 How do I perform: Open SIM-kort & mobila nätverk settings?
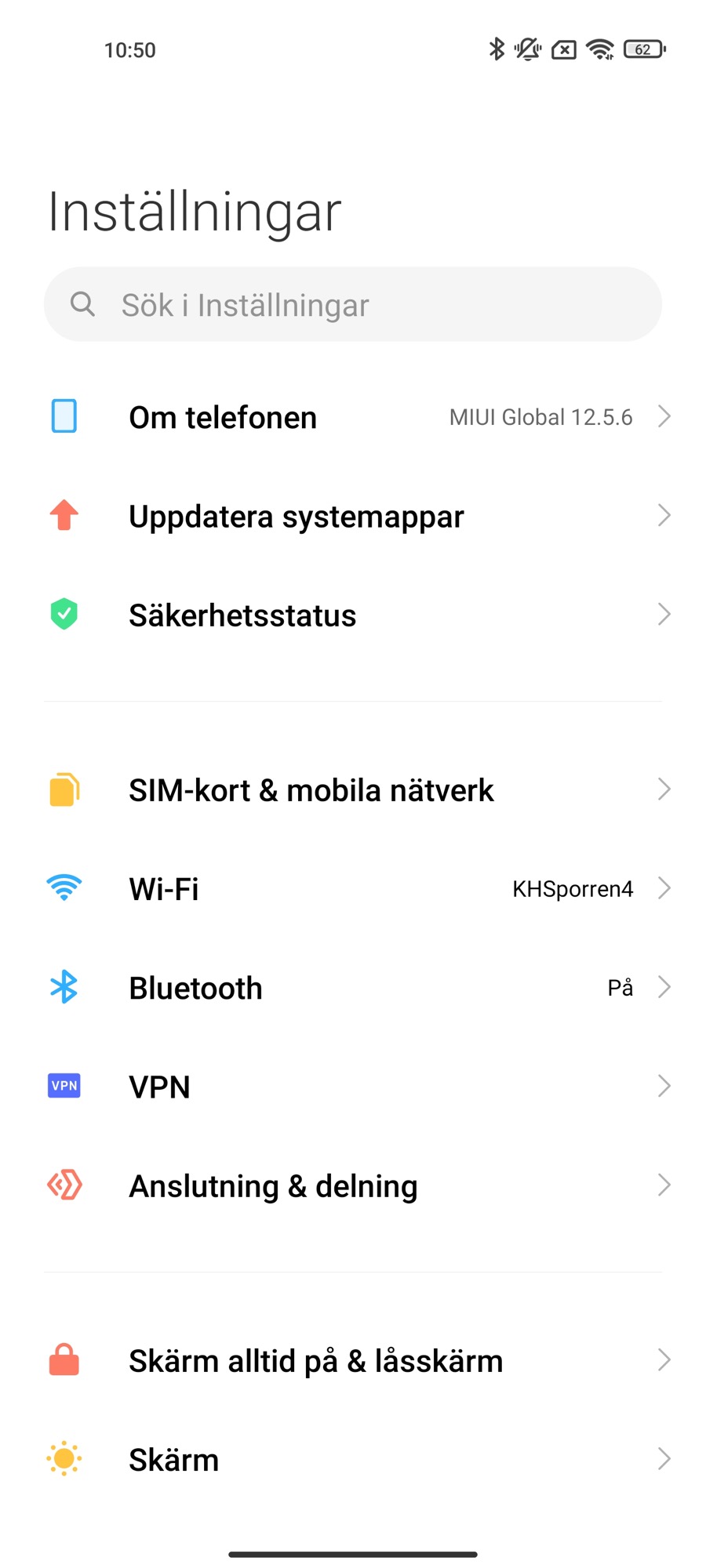pyautogui.click(x=353, y=789)
